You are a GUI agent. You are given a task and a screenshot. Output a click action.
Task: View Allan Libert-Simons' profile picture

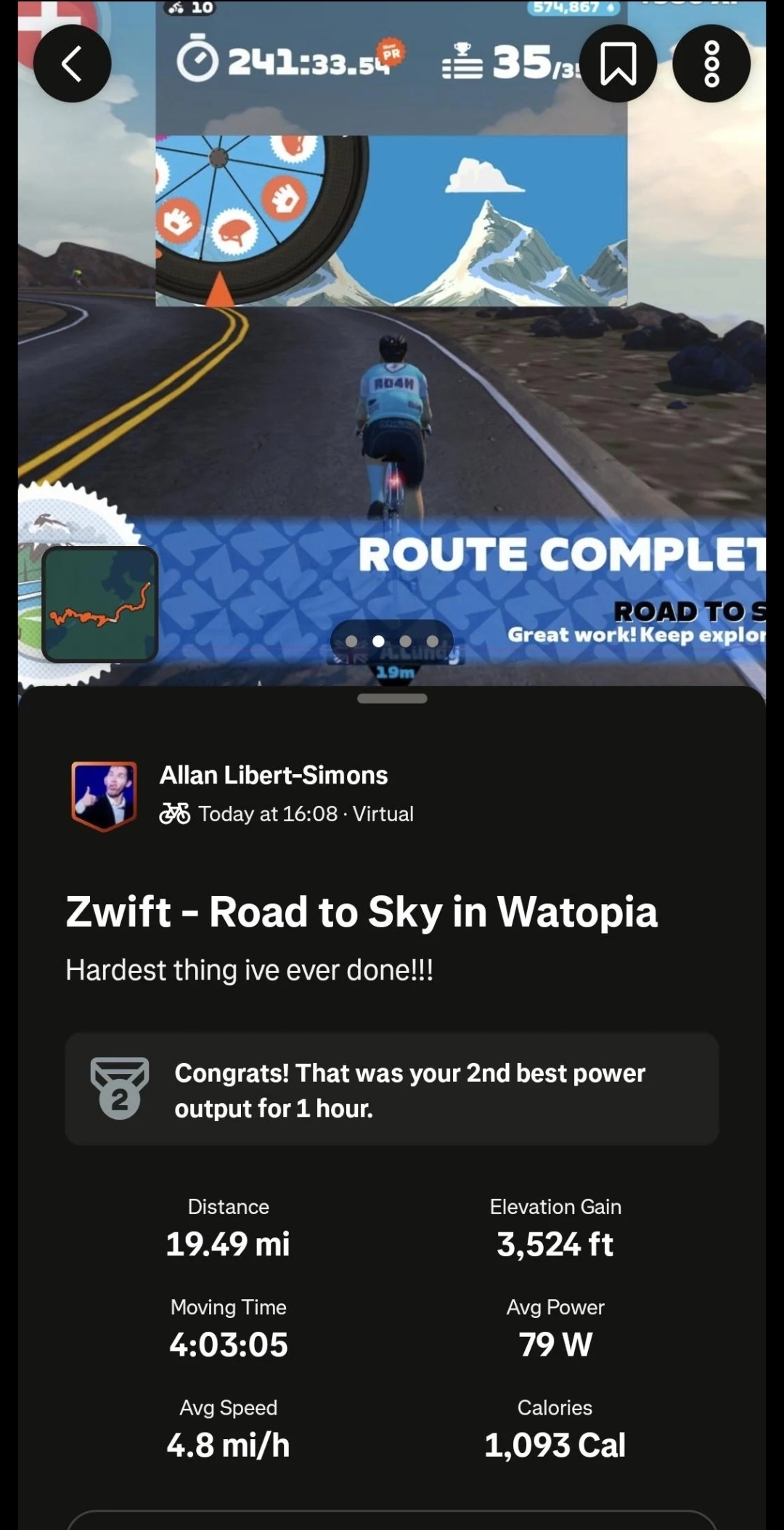104,795
